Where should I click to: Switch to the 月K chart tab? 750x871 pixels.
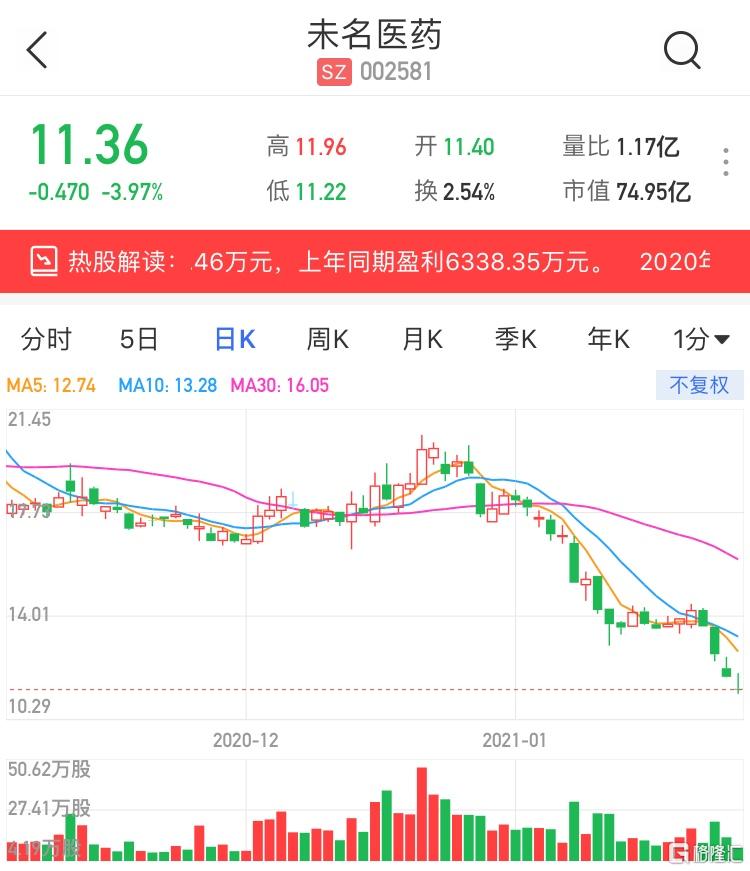tap(422, 340)
